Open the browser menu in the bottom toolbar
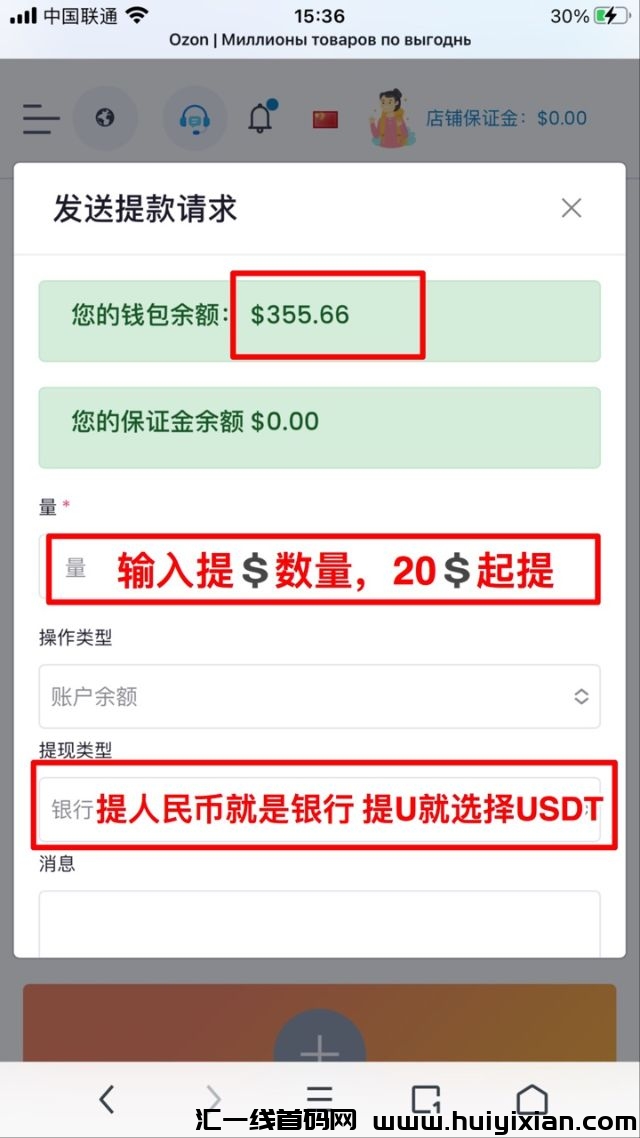 pos(319,1098)
